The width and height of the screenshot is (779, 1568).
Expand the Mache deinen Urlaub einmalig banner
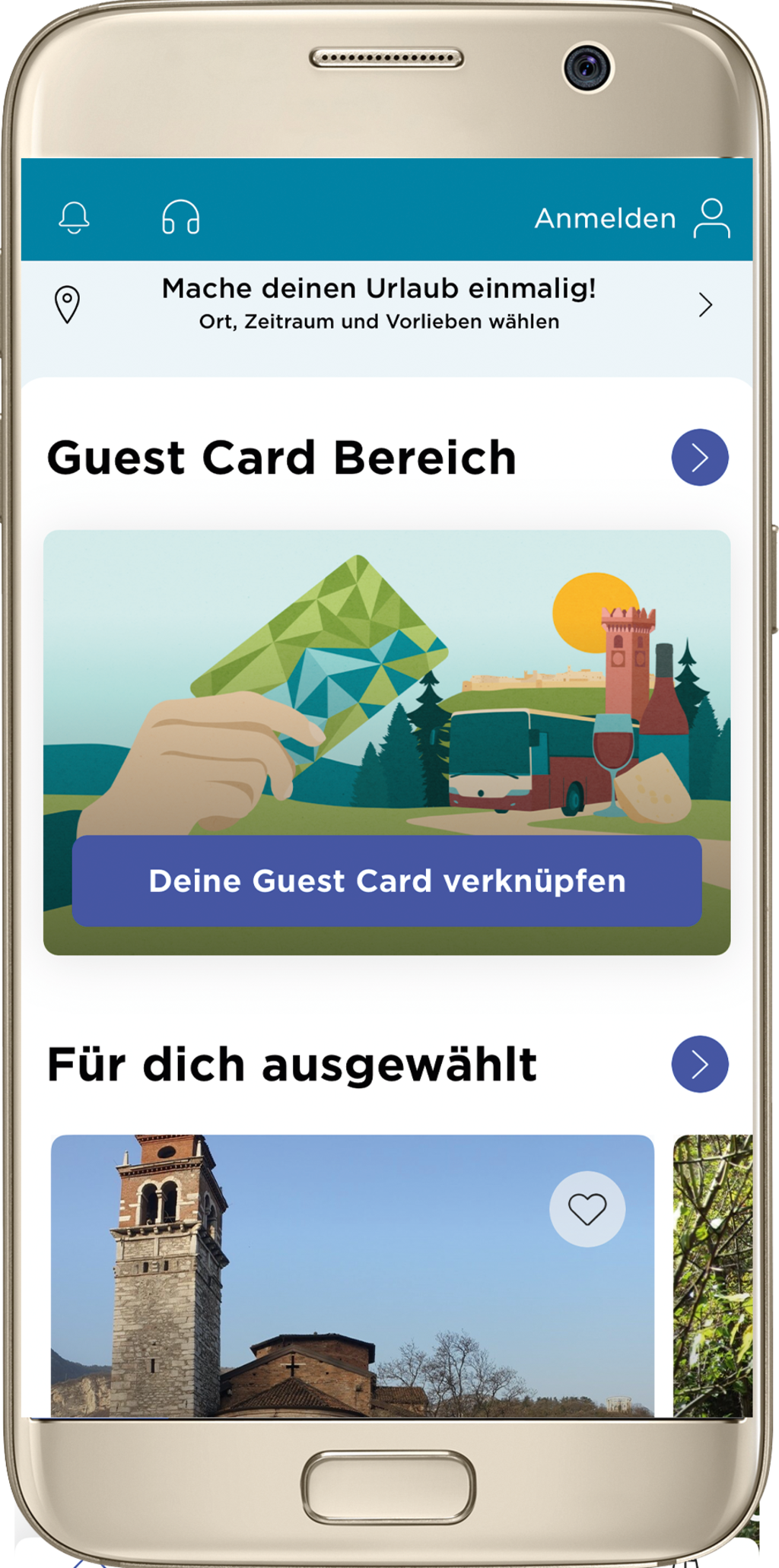click(704, 306)
